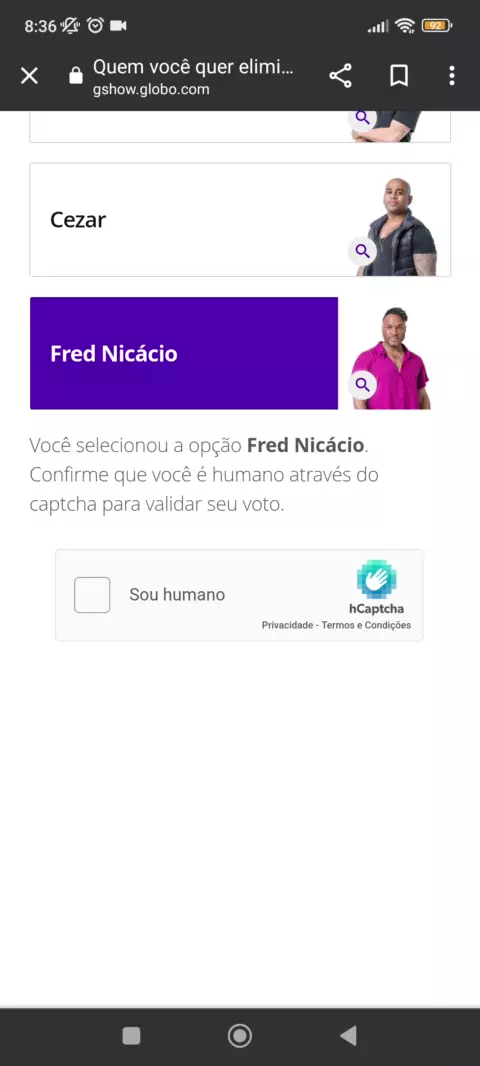Share this gshow page
This screenshot has width=480, height=1066.
point(341,75)
